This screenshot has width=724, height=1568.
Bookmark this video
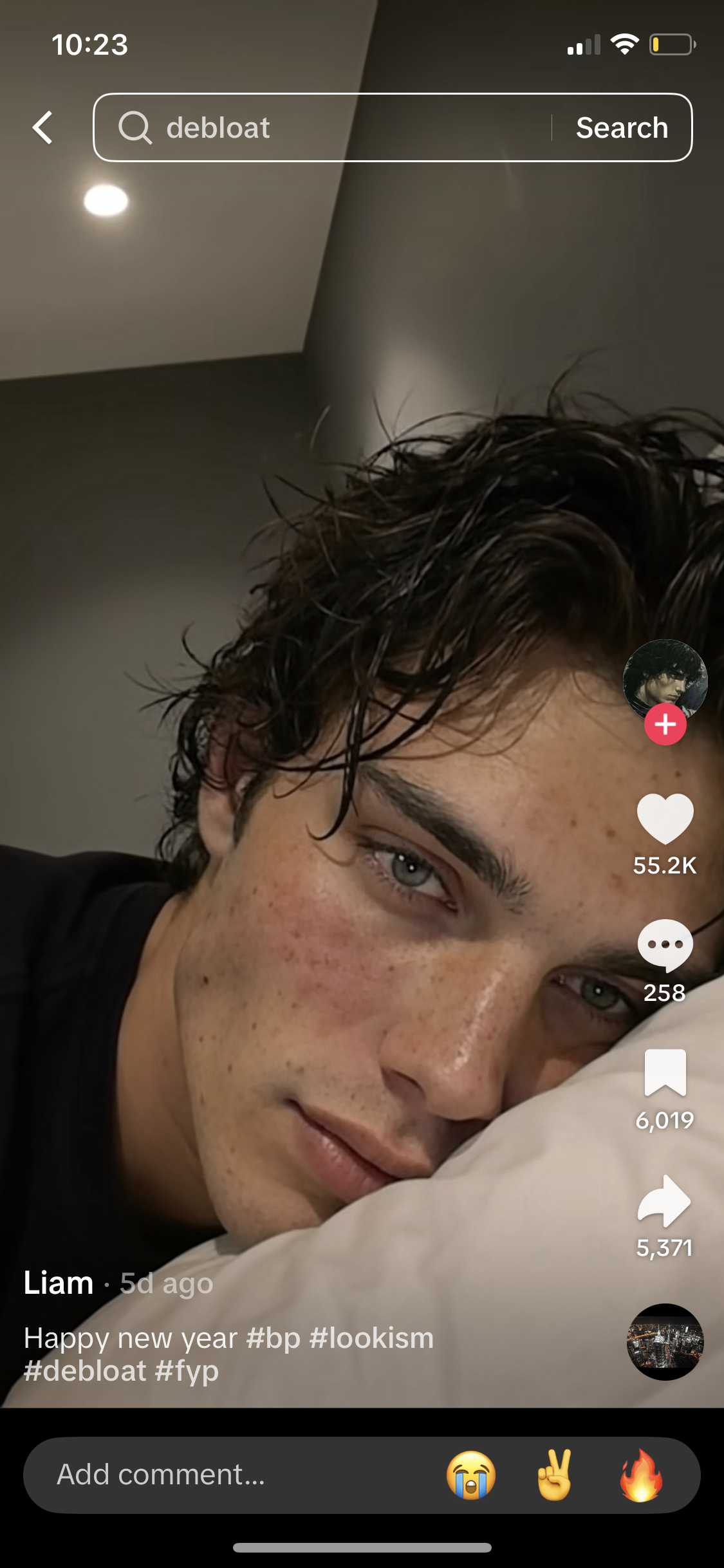[x=665, y=1072]
